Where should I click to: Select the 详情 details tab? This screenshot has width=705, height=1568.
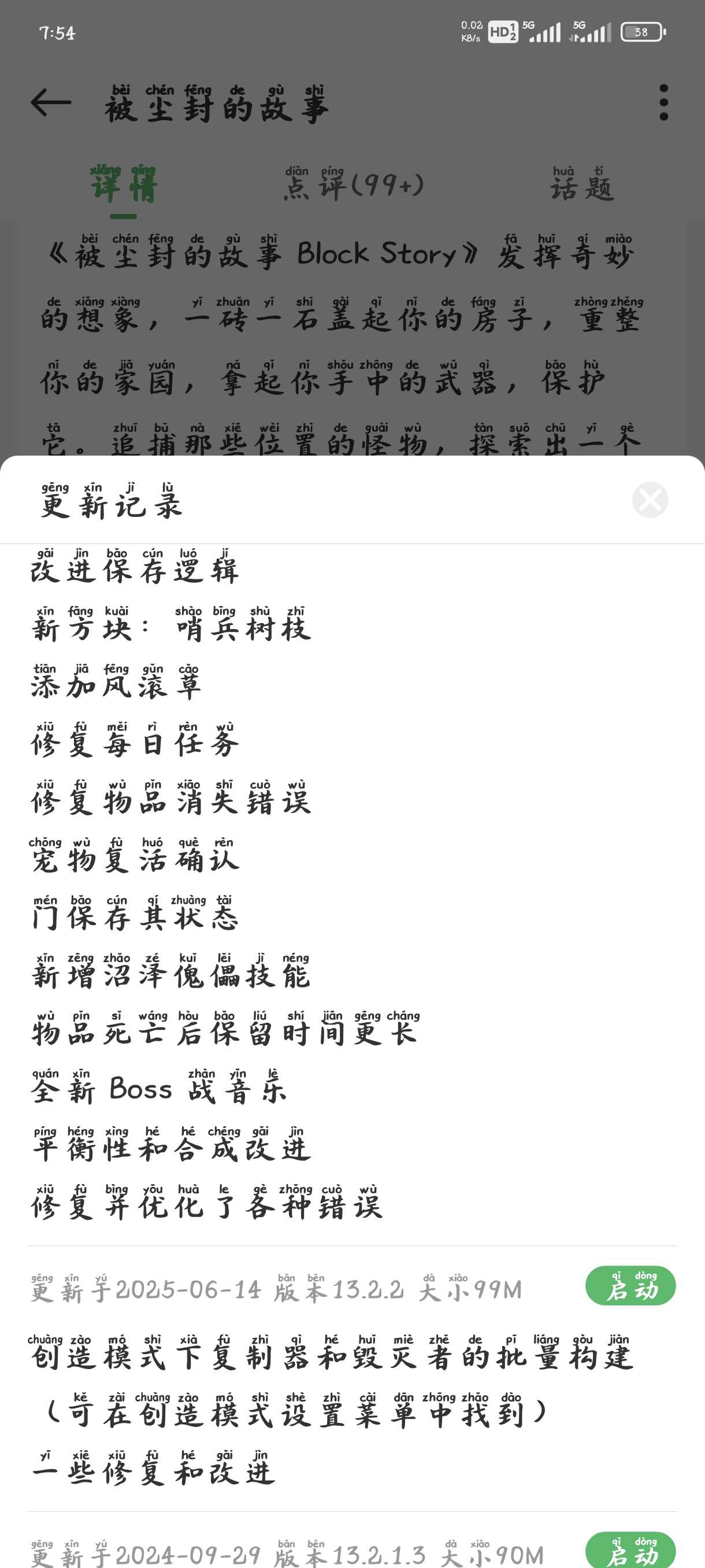click(x=124, y=184)
